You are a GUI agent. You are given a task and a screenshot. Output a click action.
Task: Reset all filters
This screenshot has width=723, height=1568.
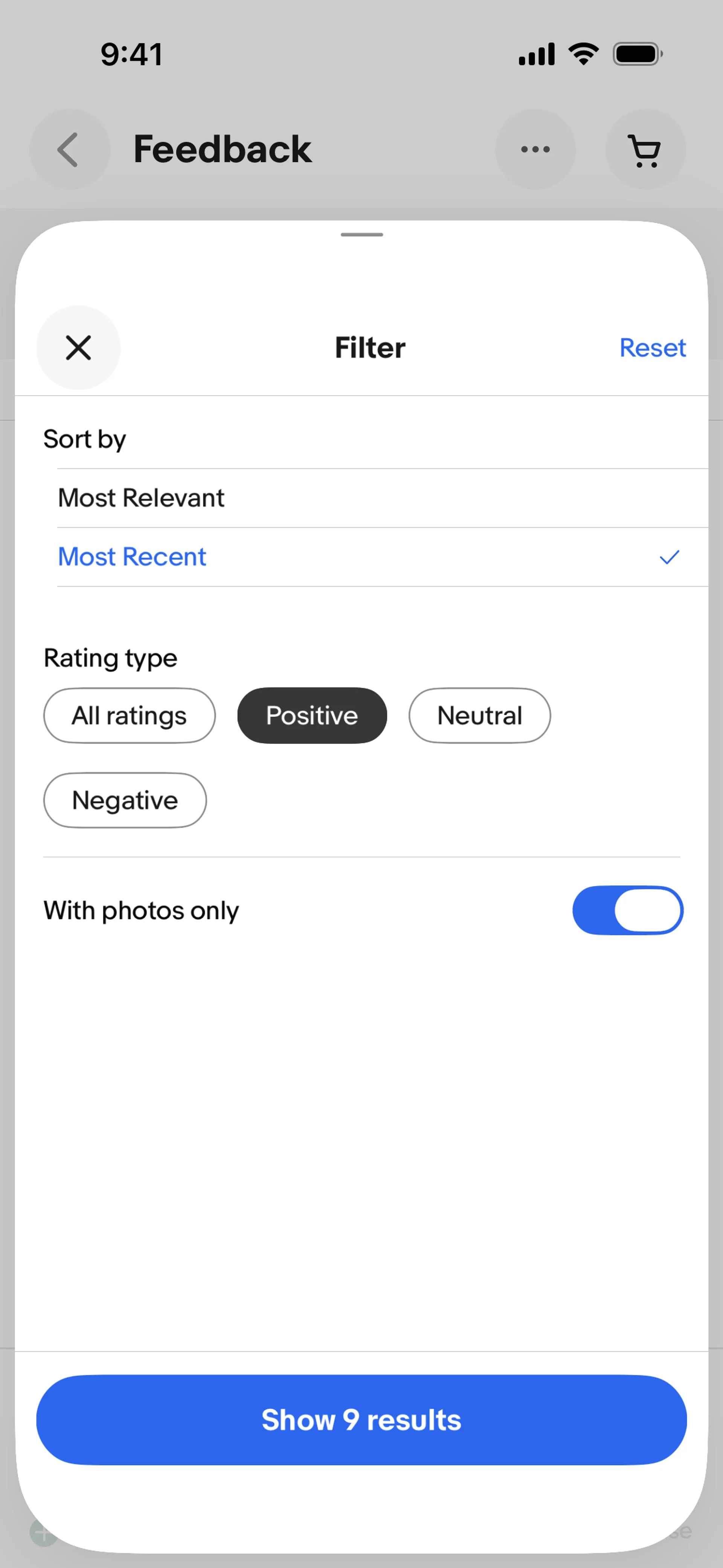pos(653,348)
